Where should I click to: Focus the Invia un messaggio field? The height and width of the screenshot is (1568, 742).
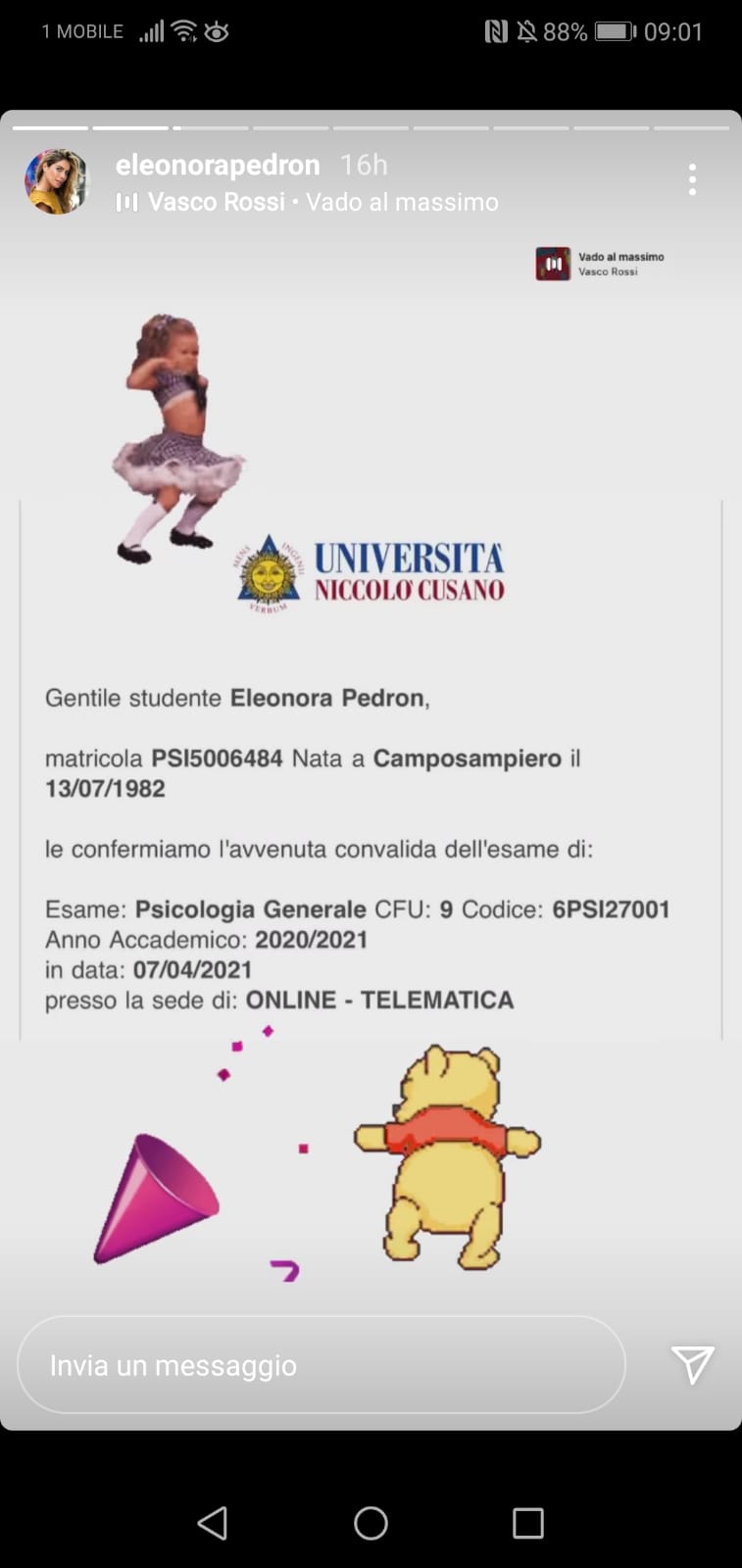pyautogui.click(x=321, y=1365)
